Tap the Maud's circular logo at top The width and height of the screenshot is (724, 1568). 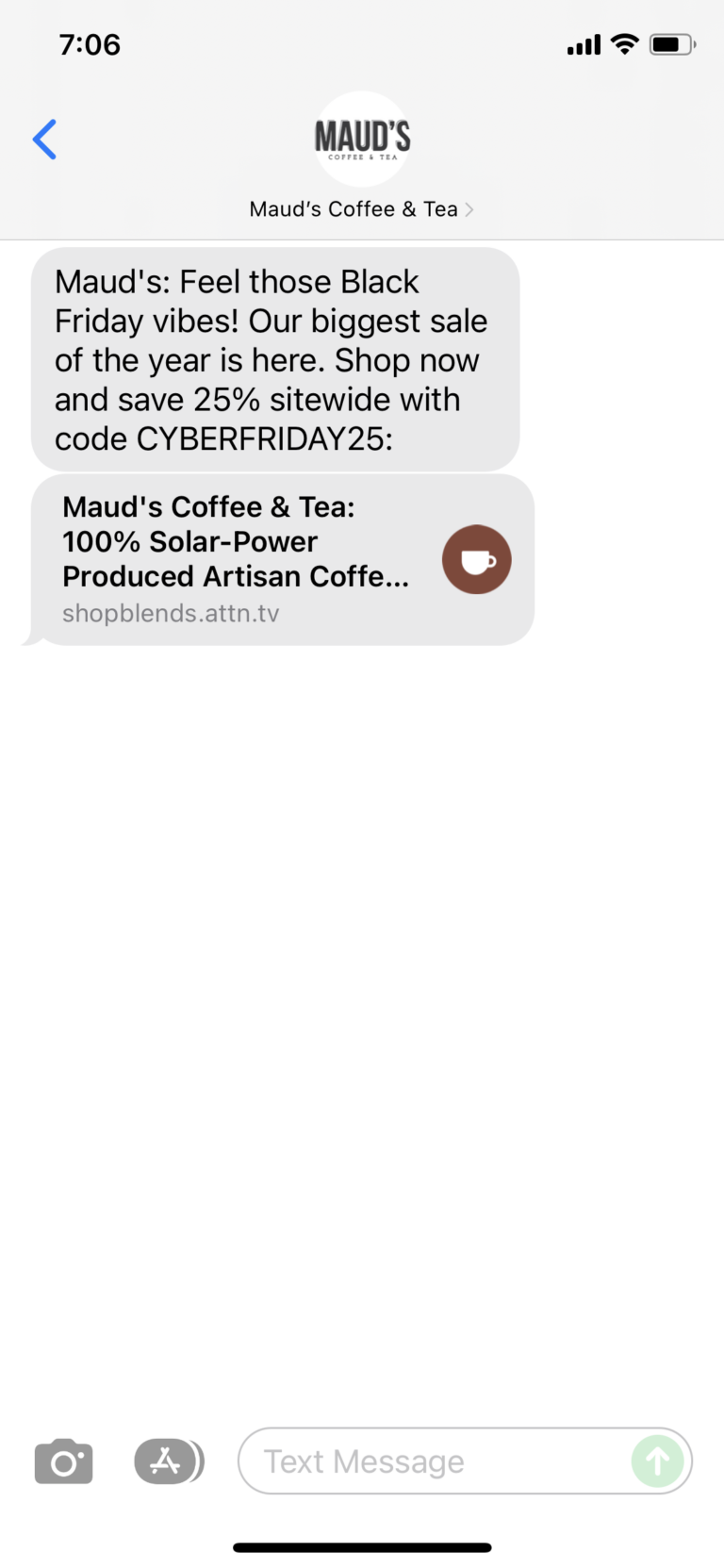(361, 139)
